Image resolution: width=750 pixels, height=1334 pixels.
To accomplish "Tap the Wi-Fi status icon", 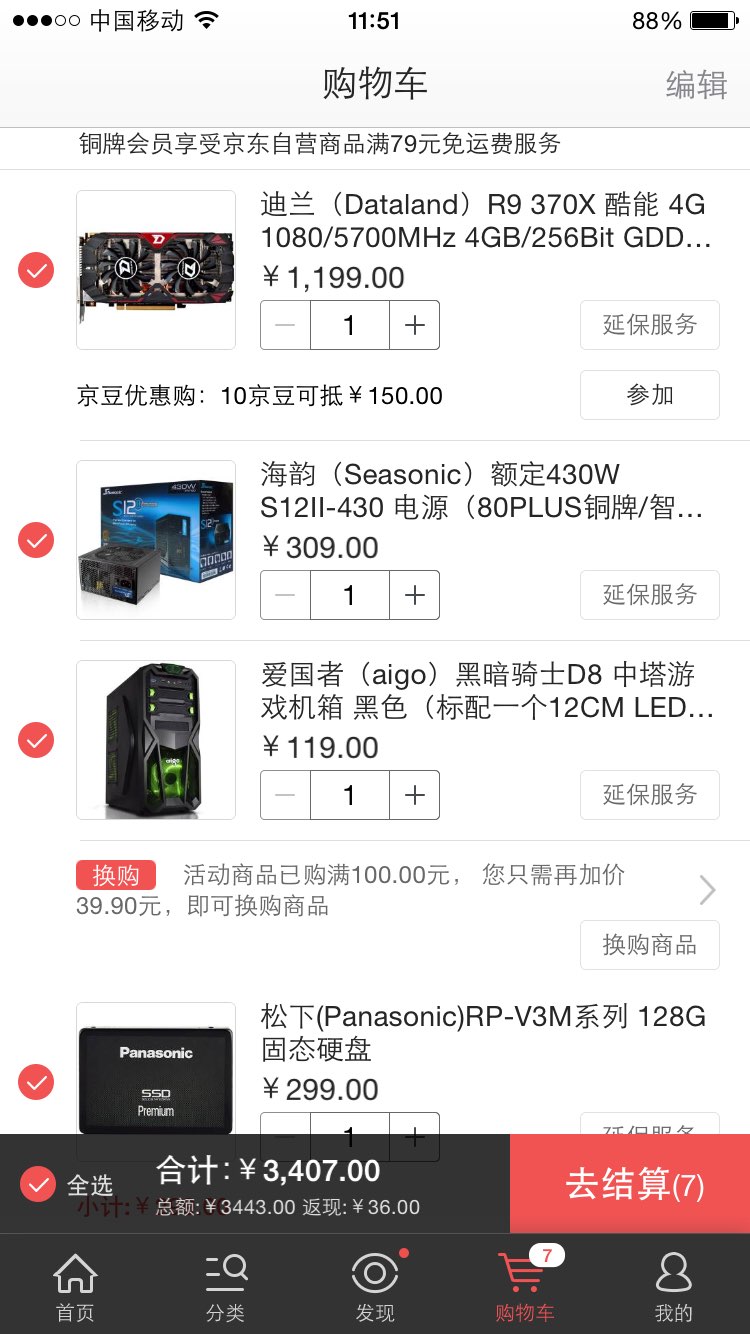I will tap(207, 18).
